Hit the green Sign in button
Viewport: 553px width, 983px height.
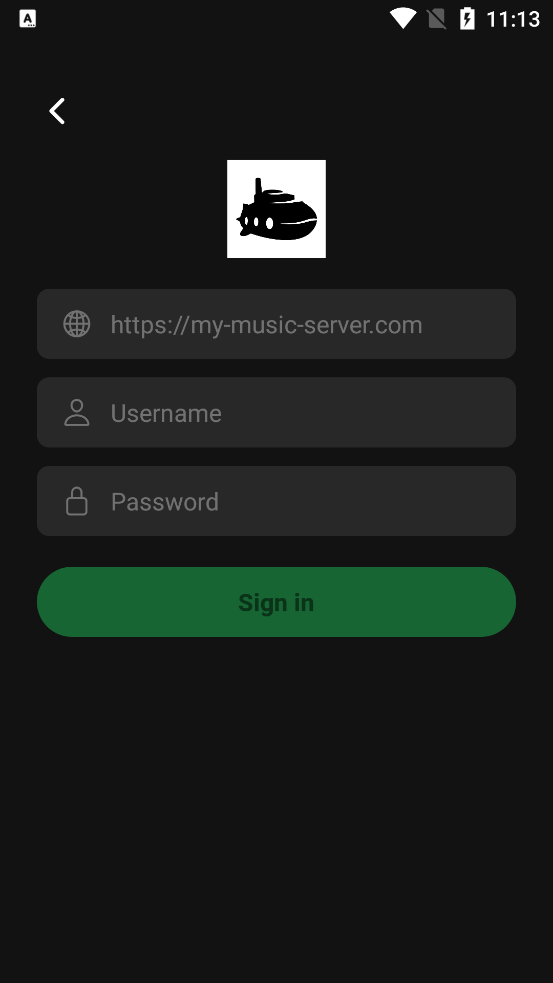(276, 602)
